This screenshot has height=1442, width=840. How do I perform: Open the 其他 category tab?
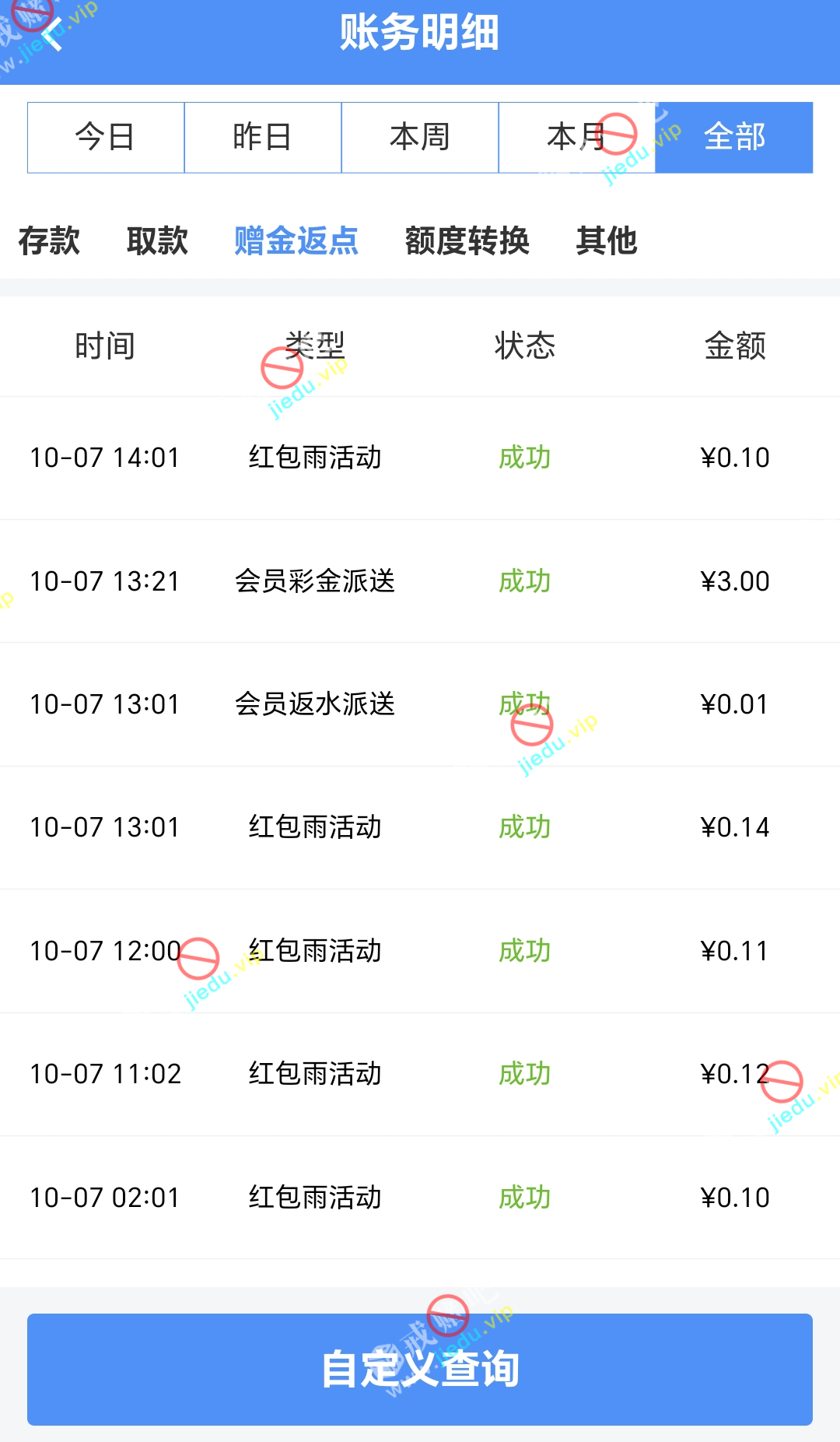(607, 240)
